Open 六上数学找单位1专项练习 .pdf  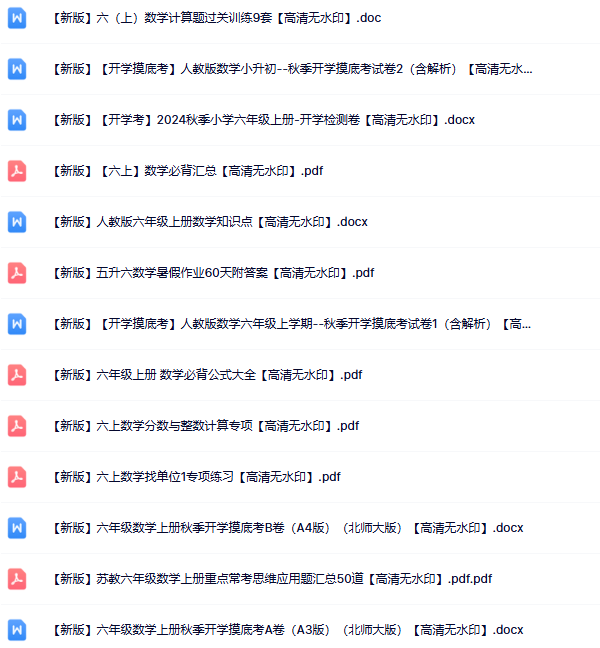coord(195,477)
